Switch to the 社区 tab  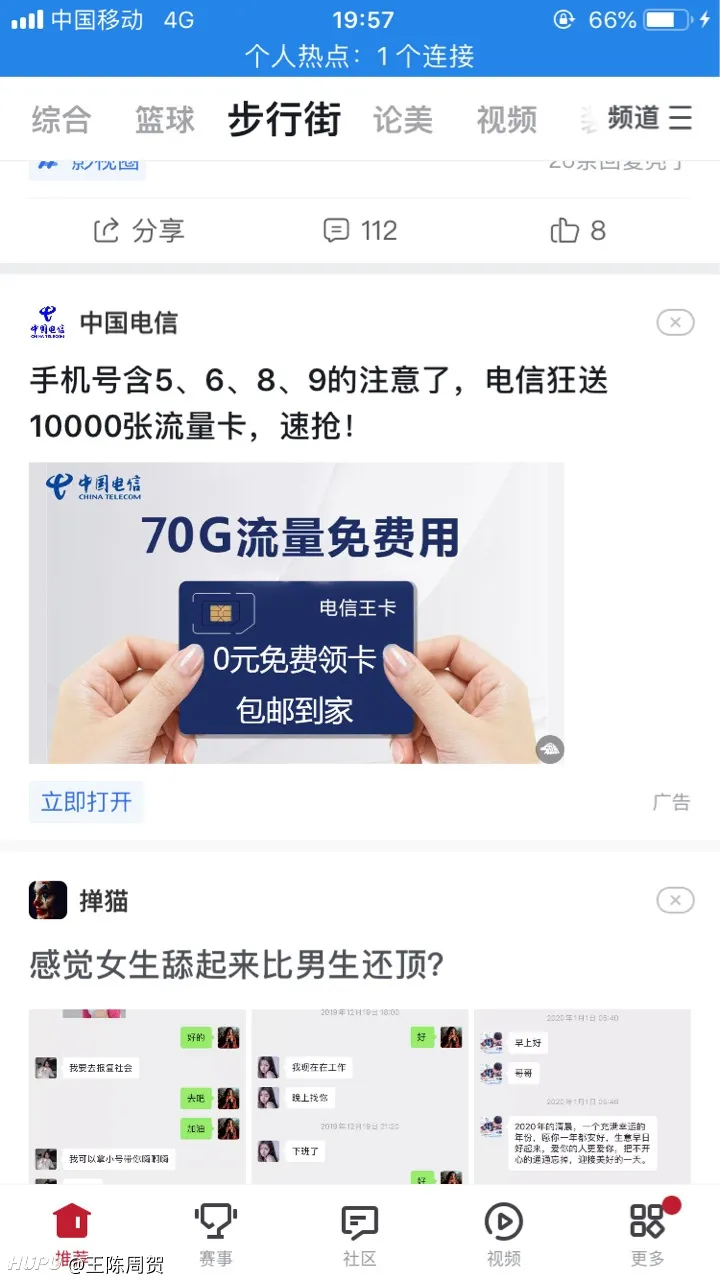click(x=360, y=1233)
